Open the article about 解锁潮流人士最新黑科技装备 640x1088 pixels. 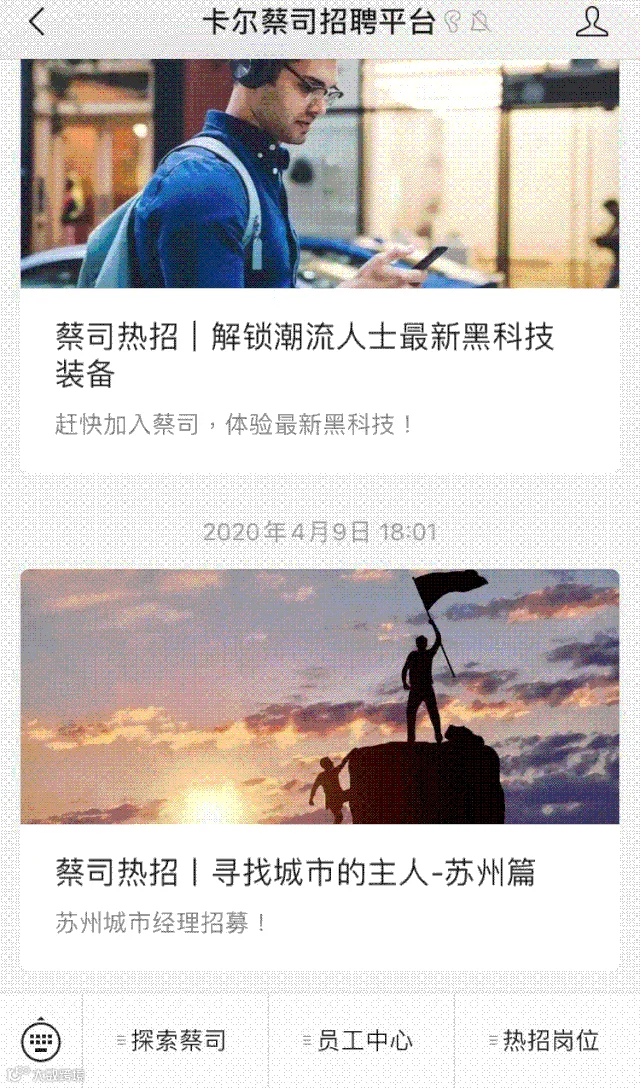pos(320,264)
